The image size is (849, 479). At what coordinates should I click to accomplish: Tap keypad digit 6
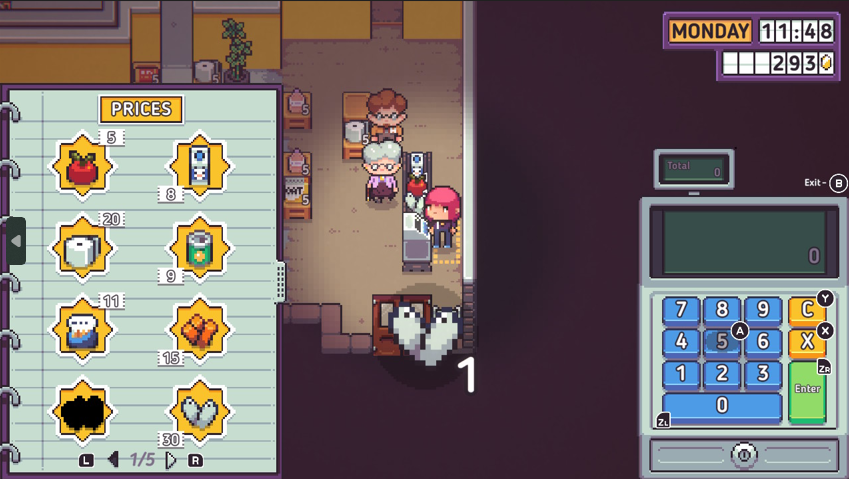763,342
